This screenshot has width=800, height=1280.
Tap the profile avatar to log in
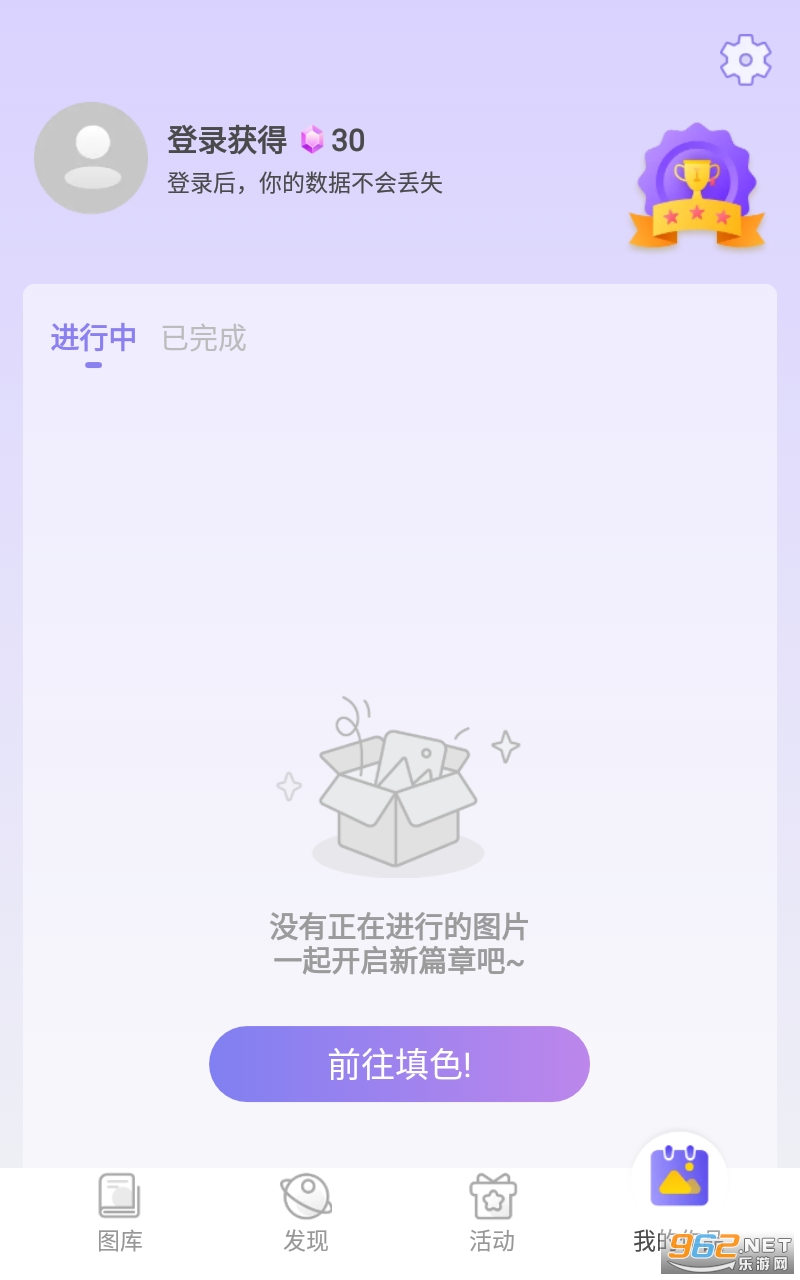point(91,158)
